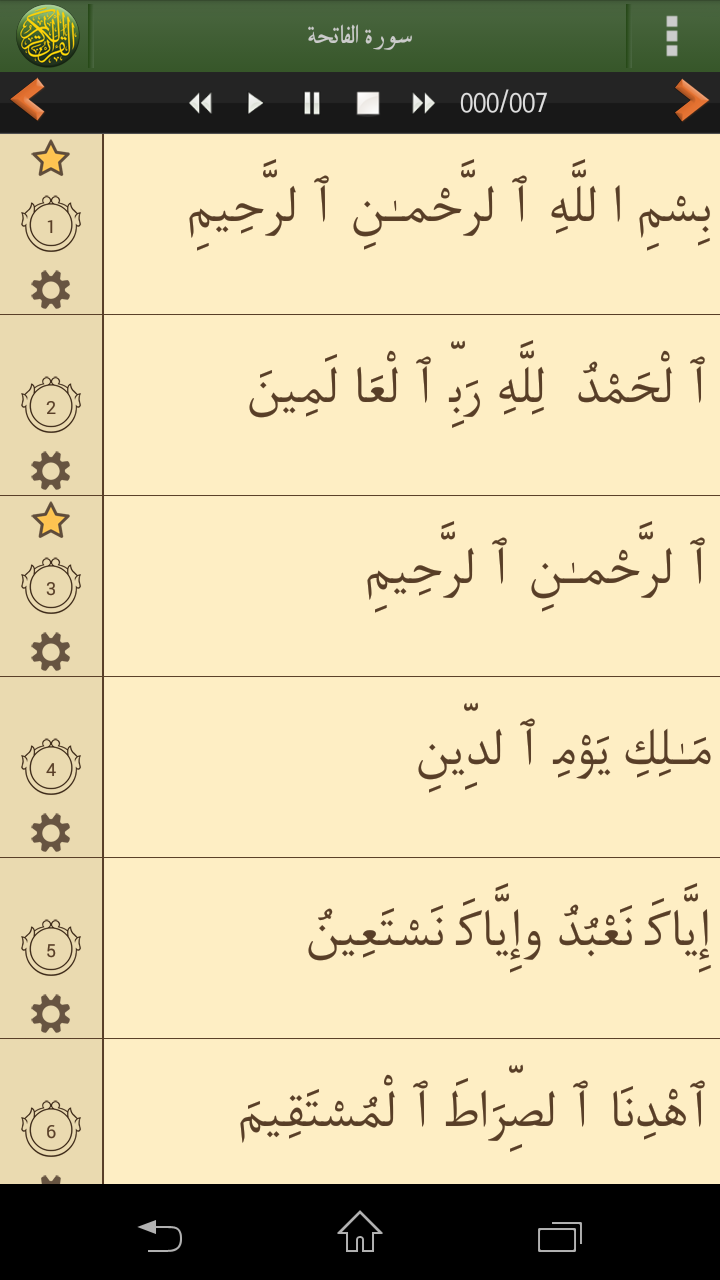Screen dimensions: 720x1280
Task: Tap the system back button
Action: click(x=160, y=1234)
